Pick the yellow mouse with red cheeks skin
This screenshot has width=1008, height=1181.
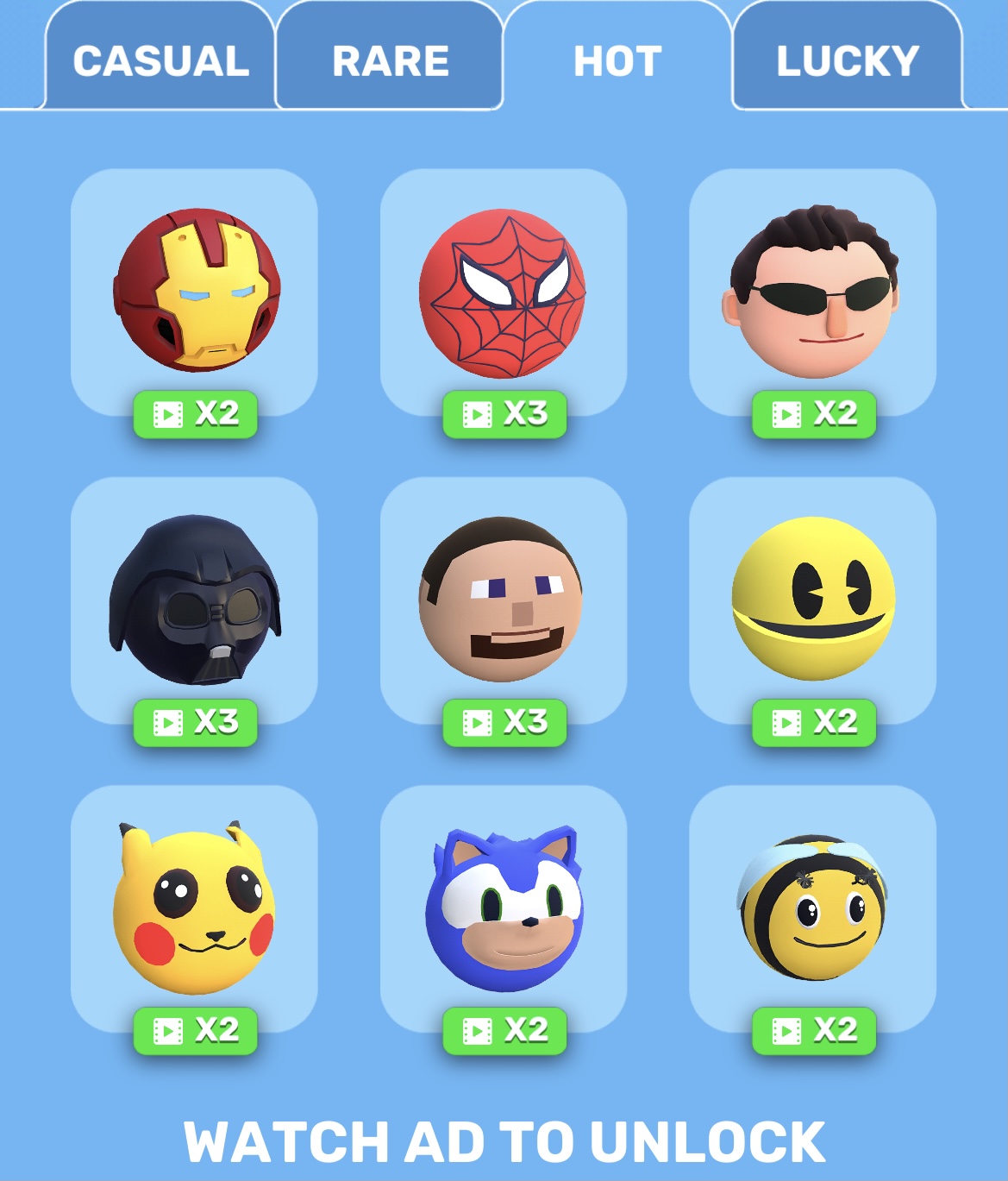(196, 906)
